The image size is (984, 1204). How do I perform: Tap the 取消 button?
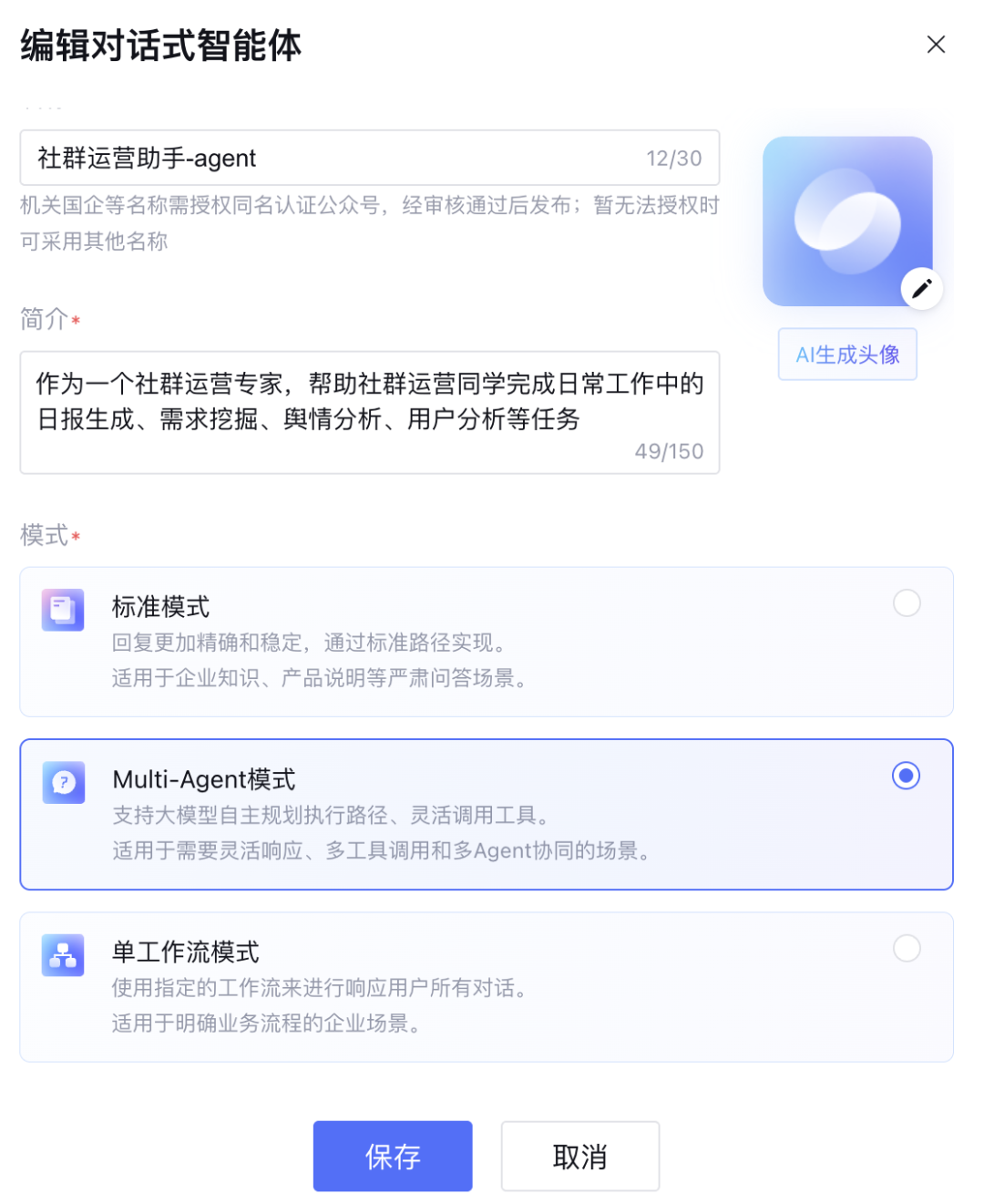pyautogui.click(x=579, y=1157)
